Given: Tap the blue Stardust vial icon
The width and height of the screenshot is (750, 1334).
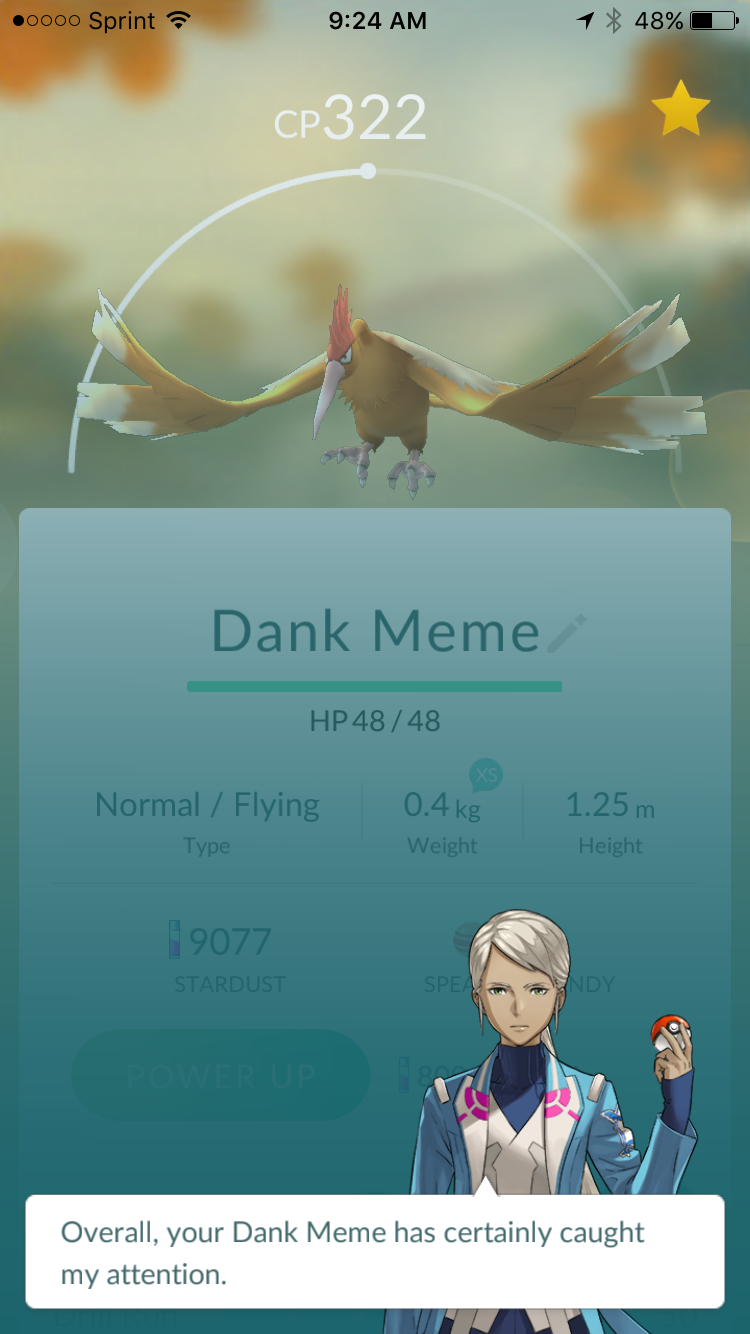Looking at the screenshot, I should (x=174, y=938).
